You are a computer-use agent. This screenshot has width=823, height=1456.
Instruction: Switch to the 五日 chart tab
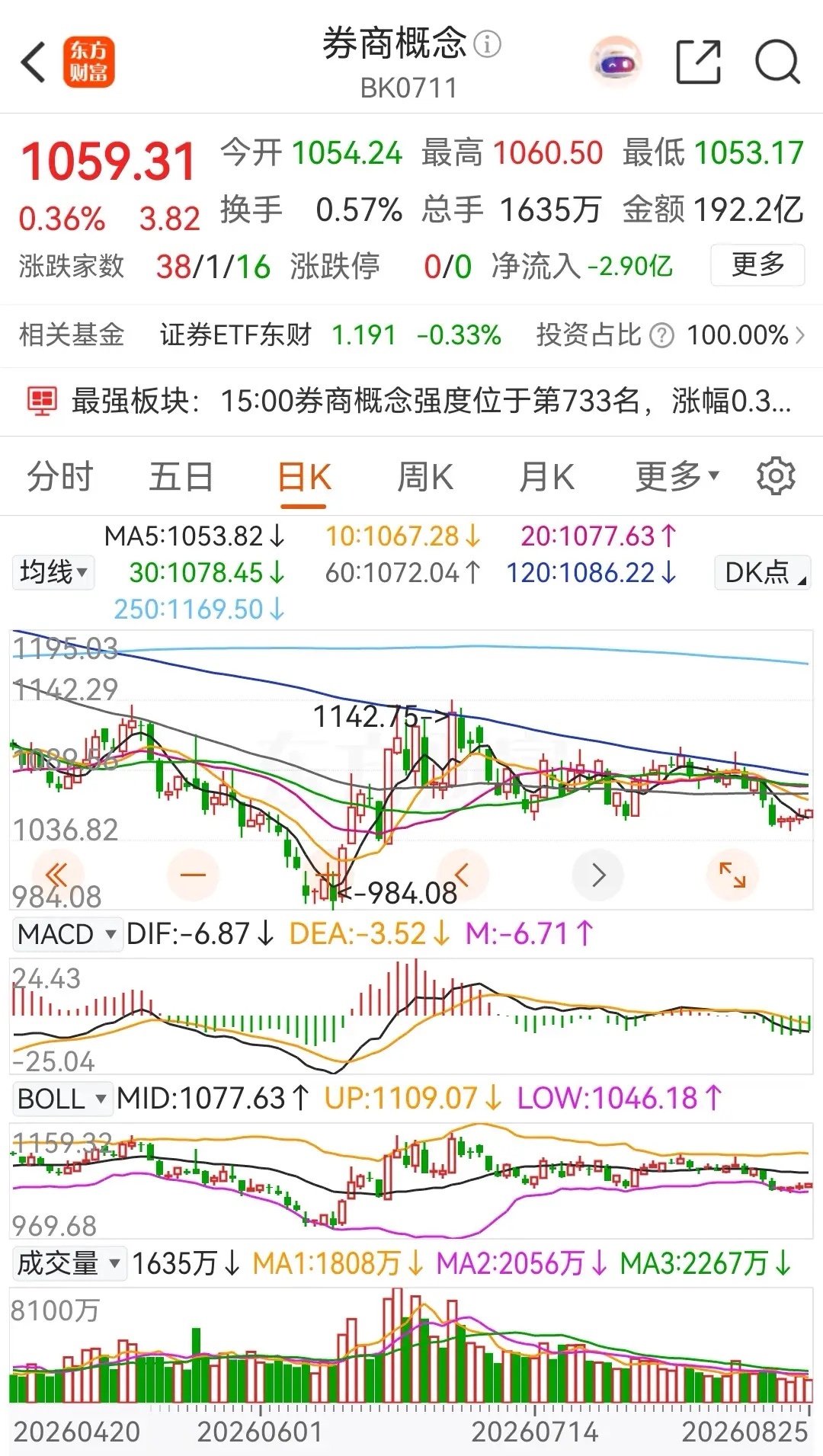(181, 478)
